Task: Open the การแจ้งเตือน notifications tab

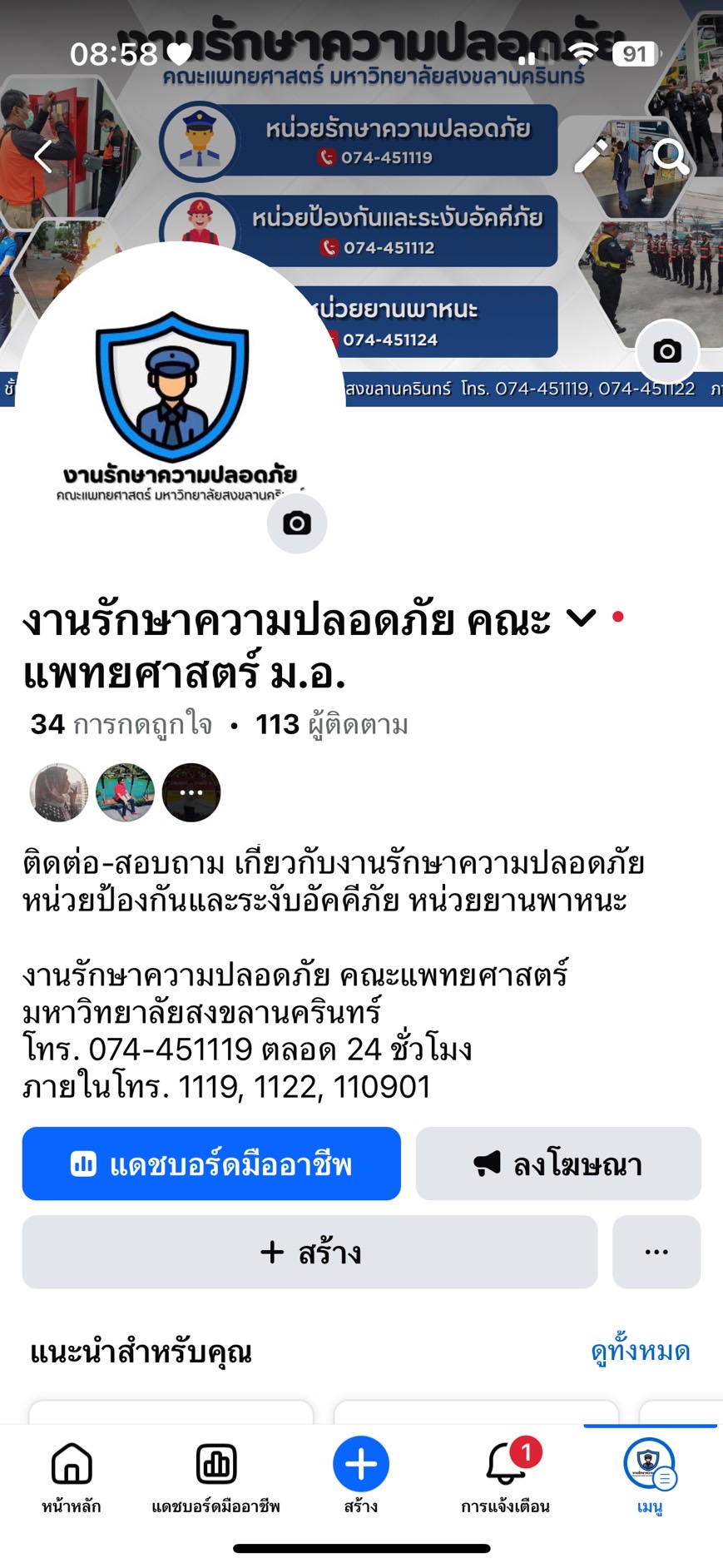Action: point(506,1478)
